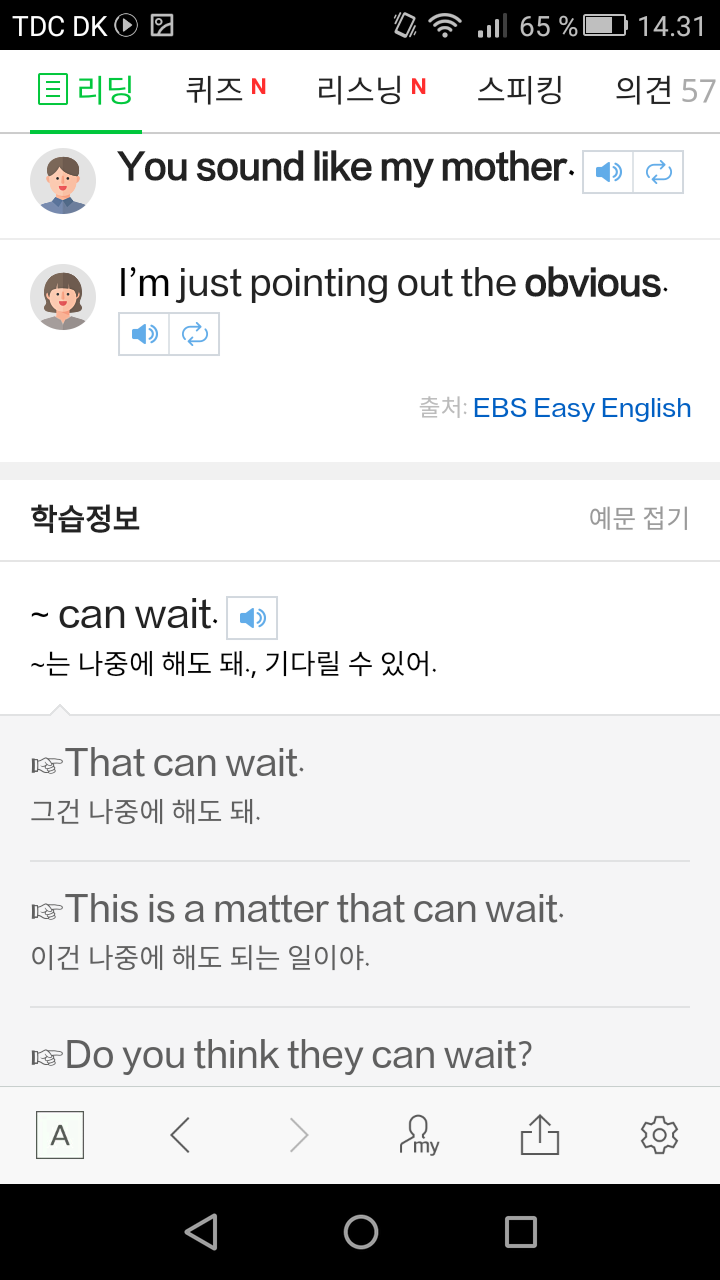Play audio for 'I'm just pointing out the obvious'

pos(144,334)
